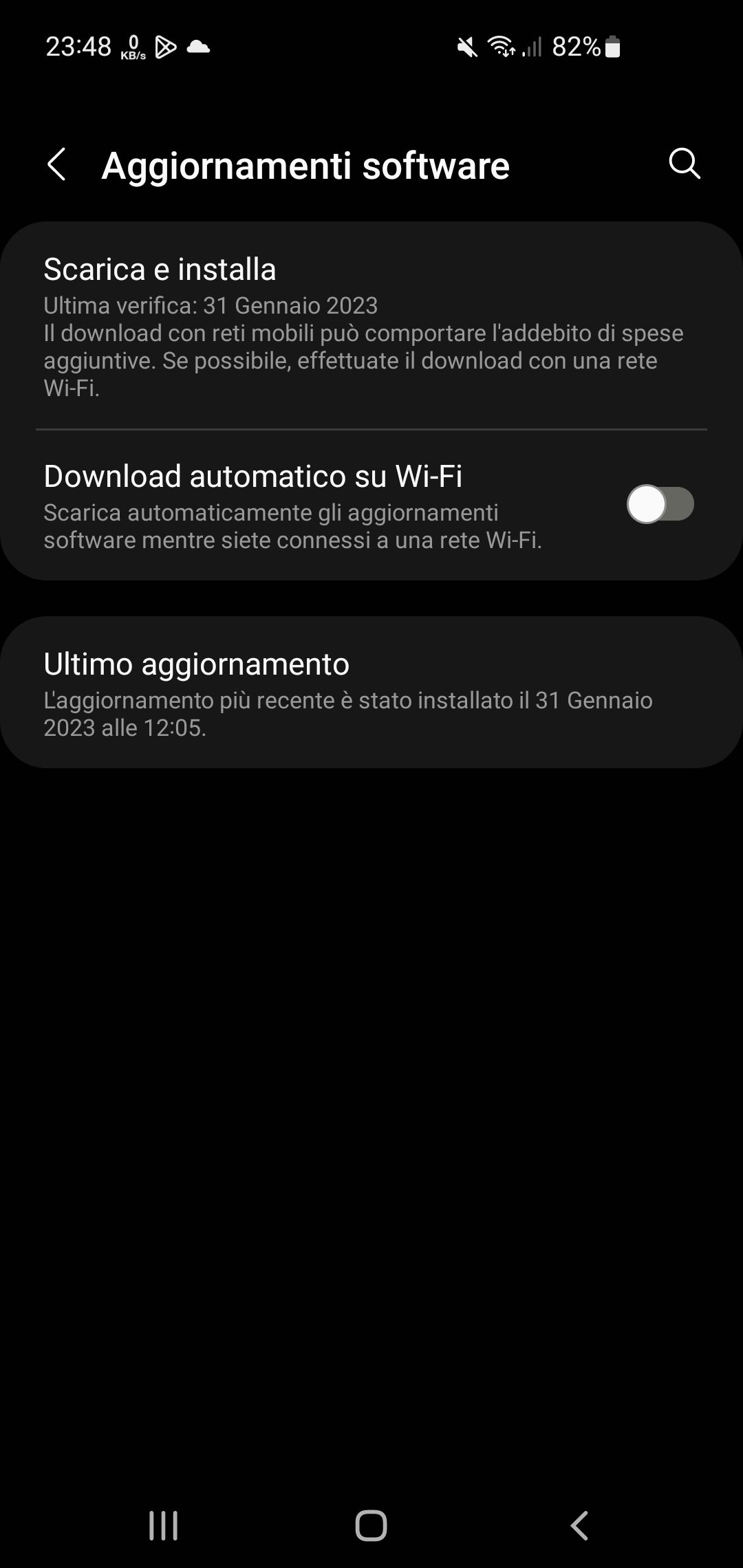Viewport: 743px width, 1568px height.
Task: Tap the back arrow to exit software updates
Action: [x=58, y=165]
